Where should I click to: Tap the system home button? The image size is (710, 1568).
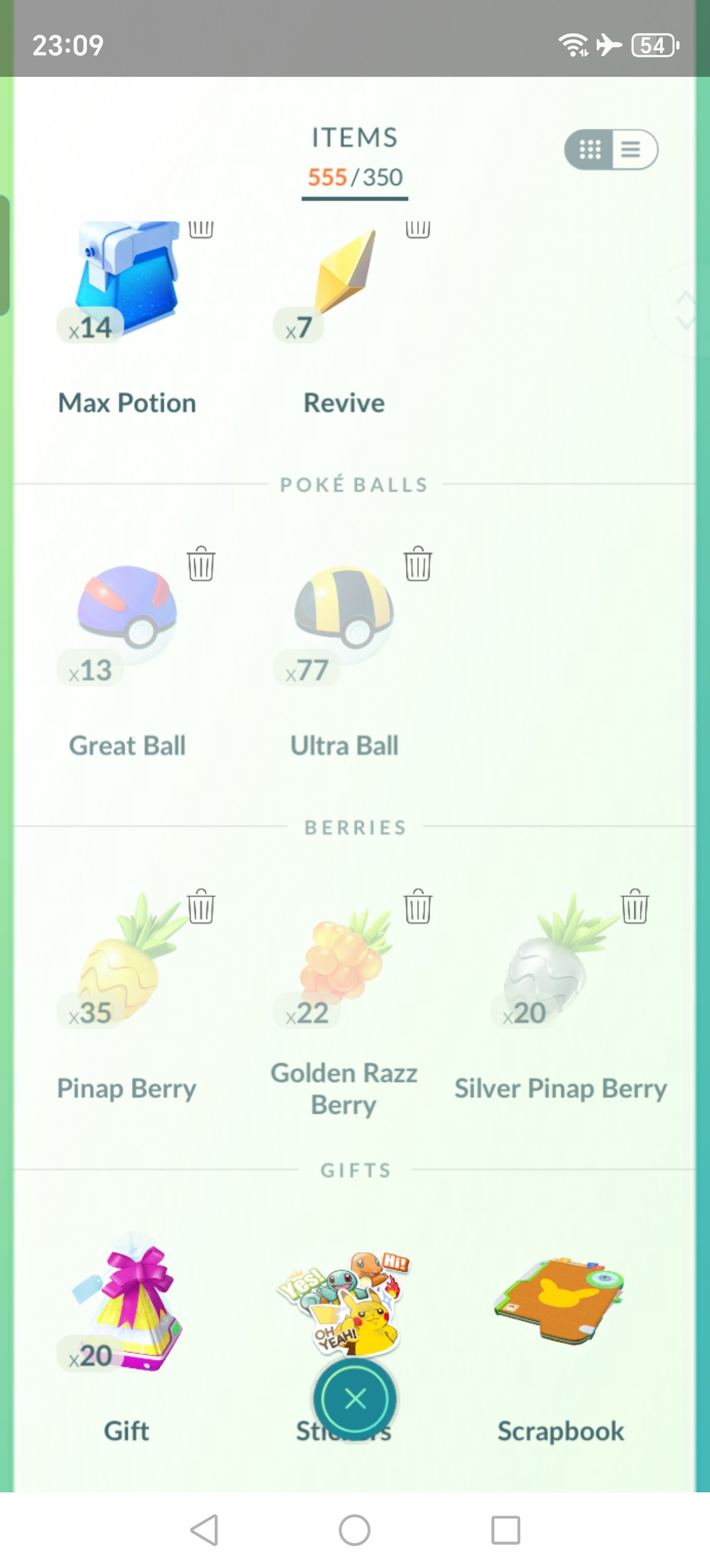pos(354,1530)
